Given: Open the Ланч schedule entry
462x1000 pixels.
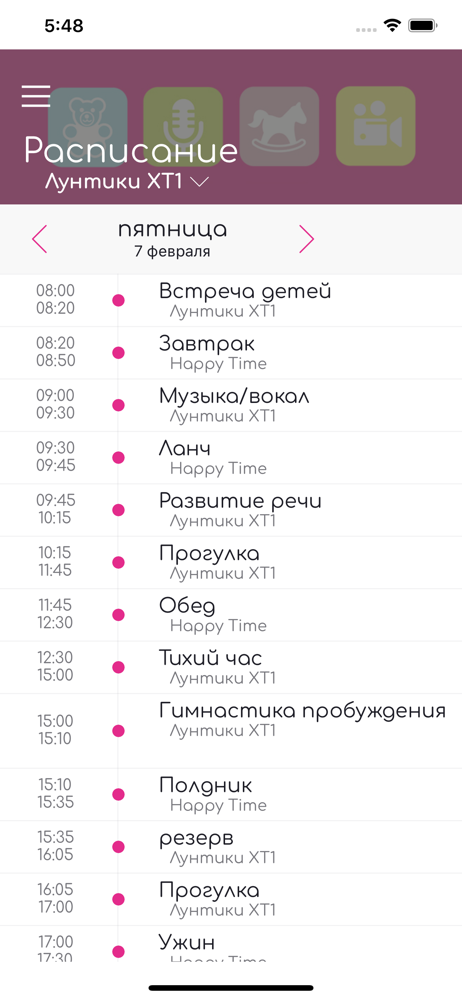Looking at the screenshot, I should click(x=231, y=457).
